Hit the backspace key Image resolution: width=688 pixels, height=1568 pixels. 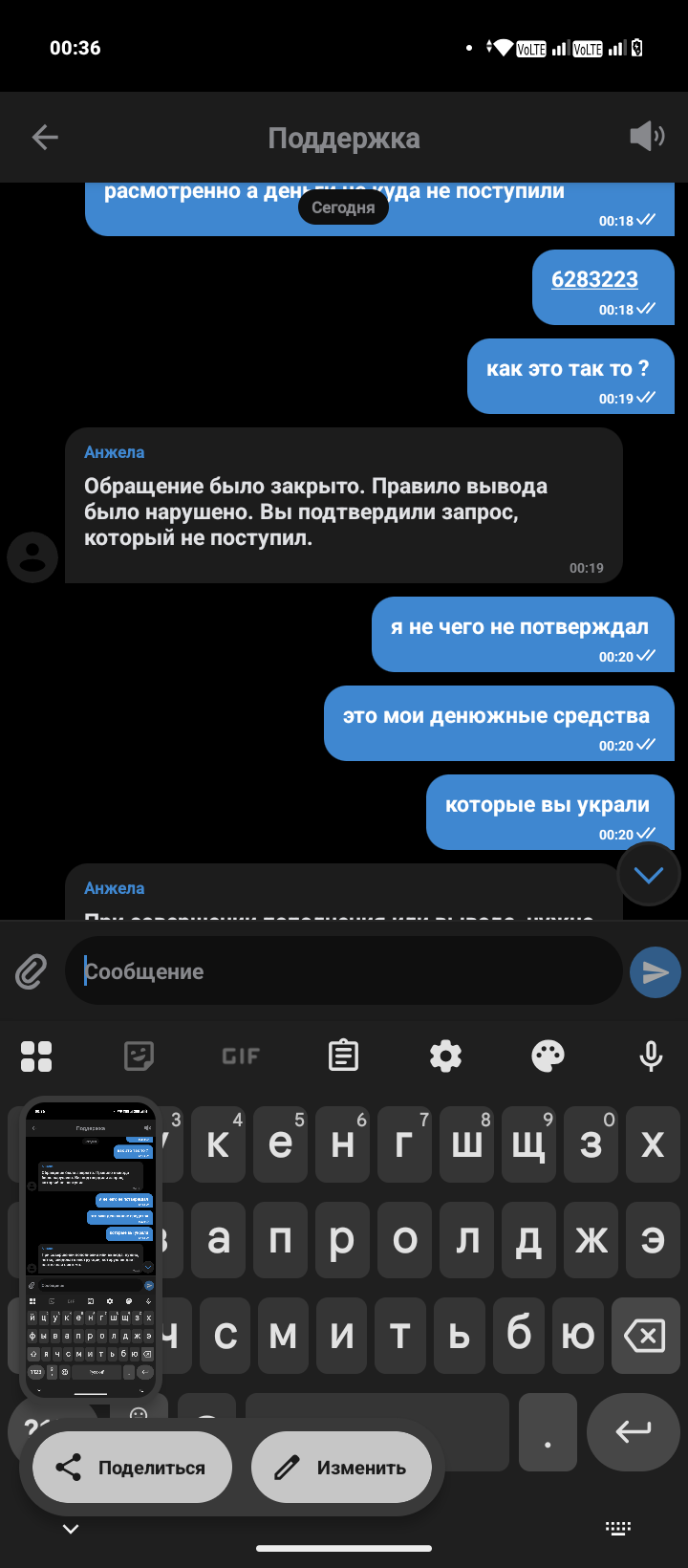pyautogui.click(x=644, y=1336)
